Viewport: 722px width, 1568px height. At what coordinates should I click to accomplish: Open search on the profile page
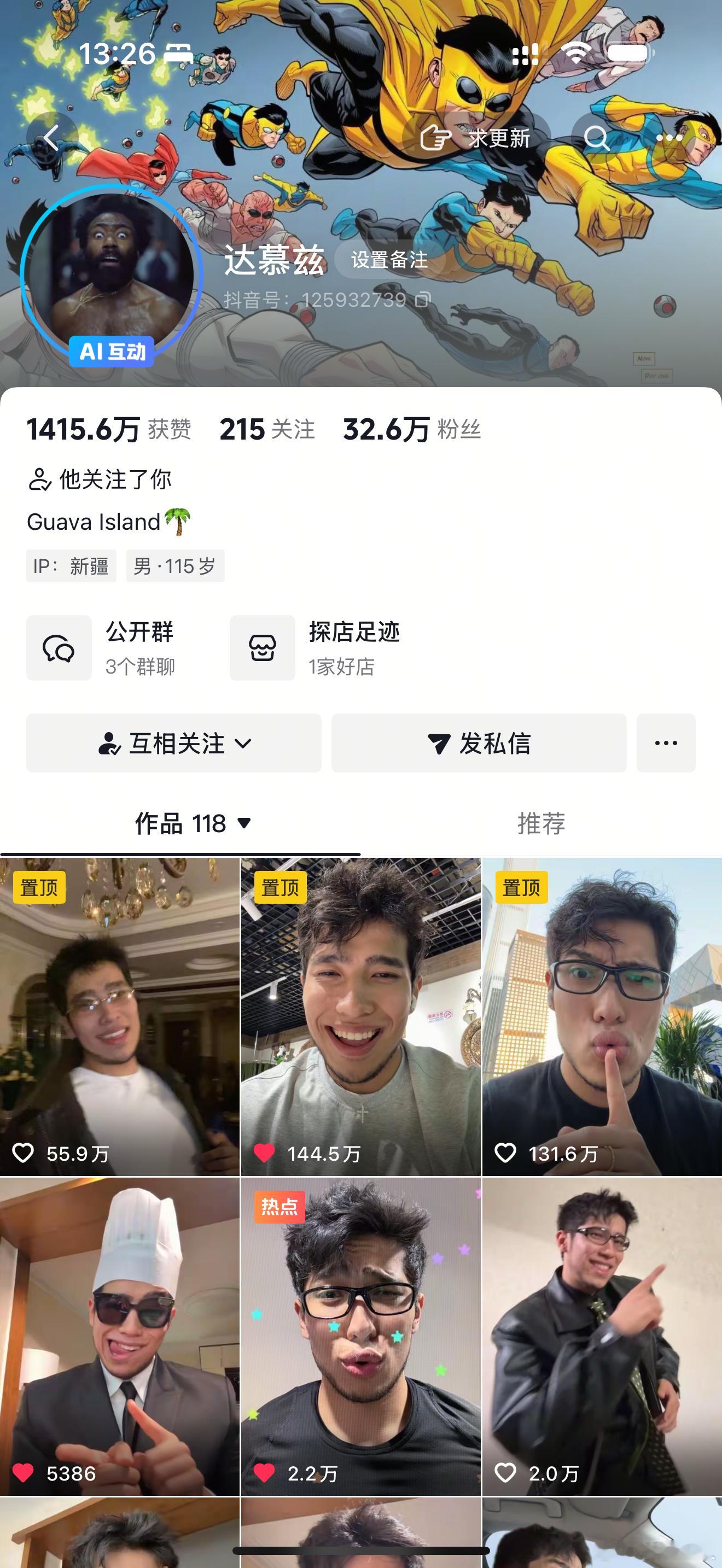point(598,139)
